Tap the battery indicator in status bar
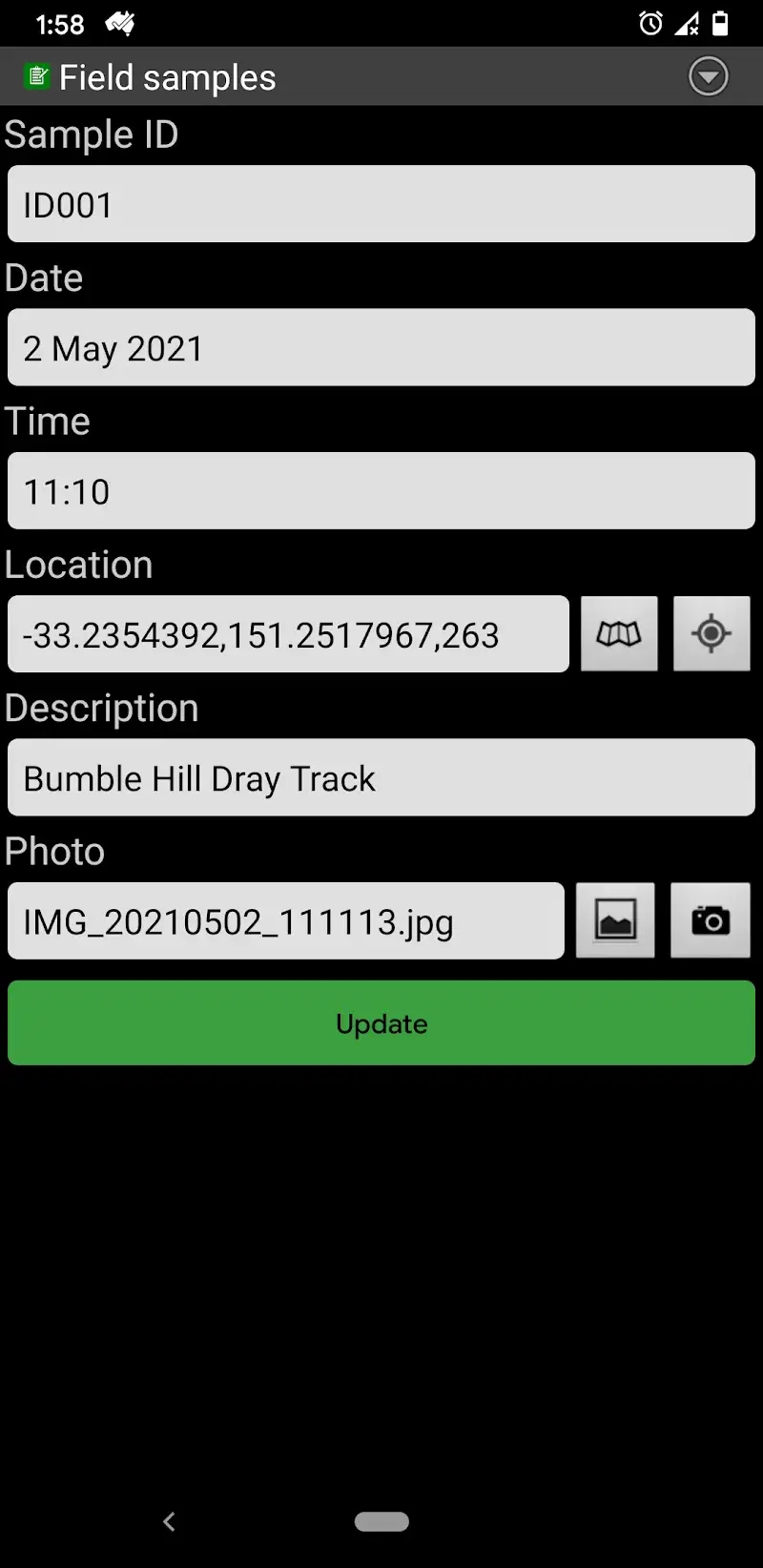763x1568 pixels. pos(722,24)
